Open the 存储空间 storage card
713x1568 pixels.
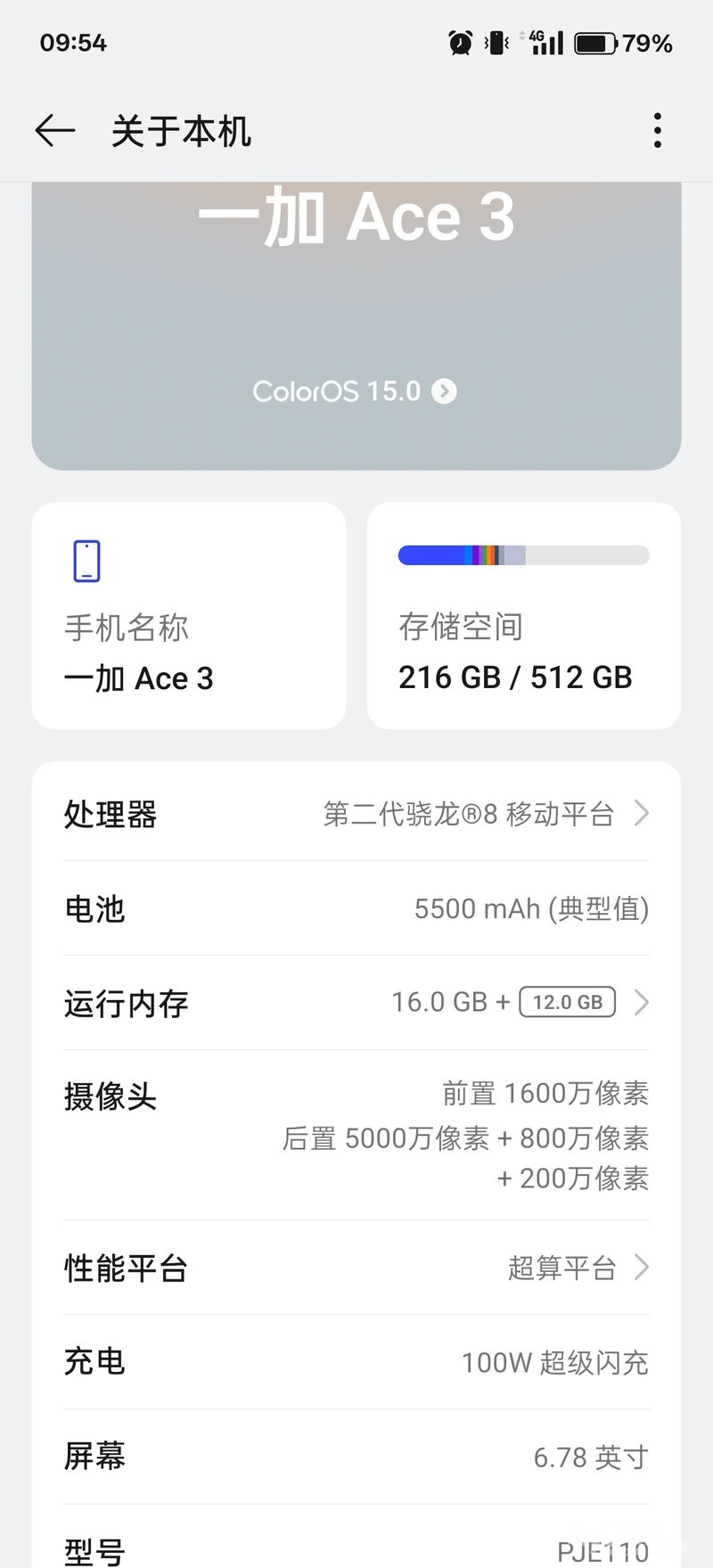pyautogui.click(x=524, y=616)
